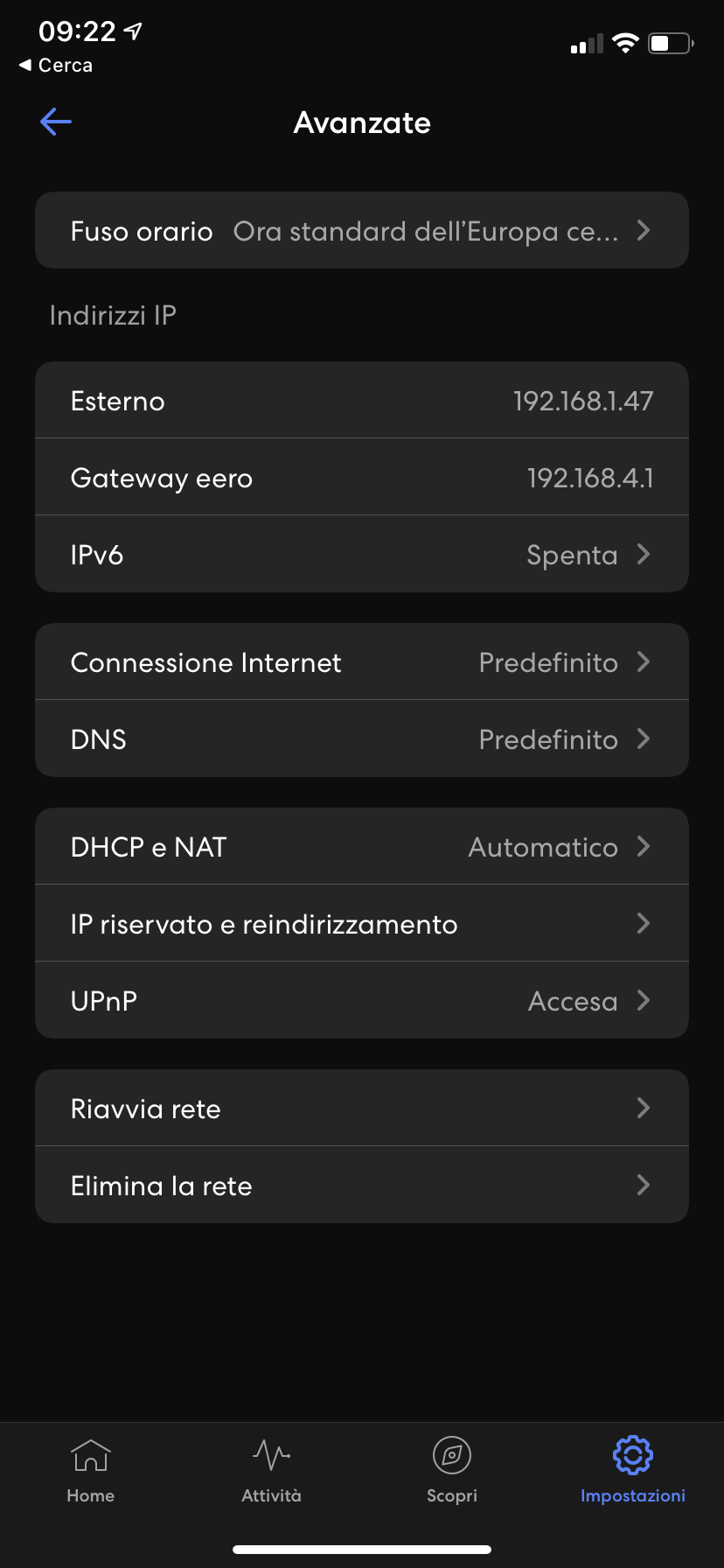
Task: Open Connessione Internet settings
Action: tap(361, 662)
